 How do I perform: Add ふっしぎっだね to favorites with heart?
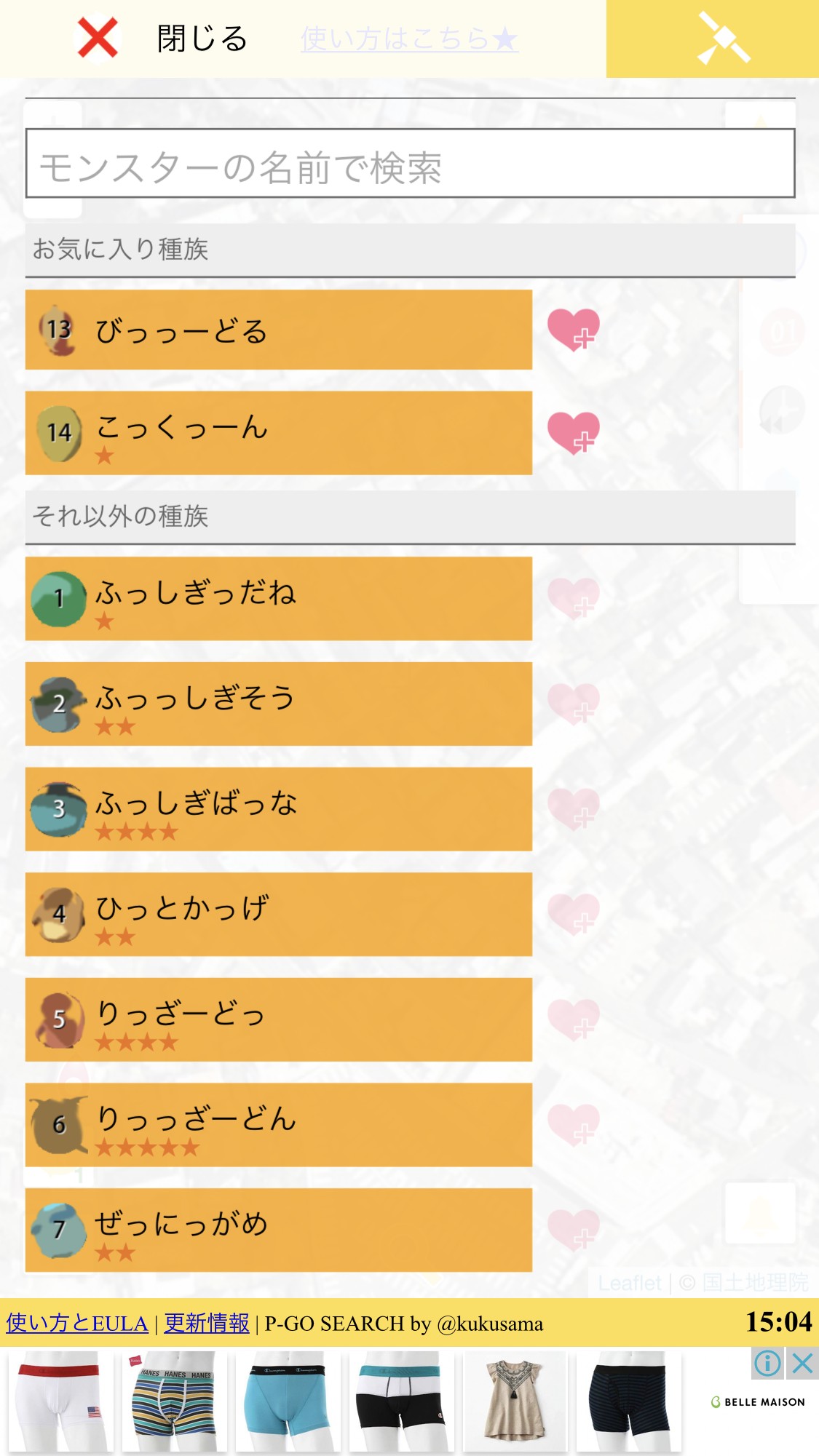(574, 599)
